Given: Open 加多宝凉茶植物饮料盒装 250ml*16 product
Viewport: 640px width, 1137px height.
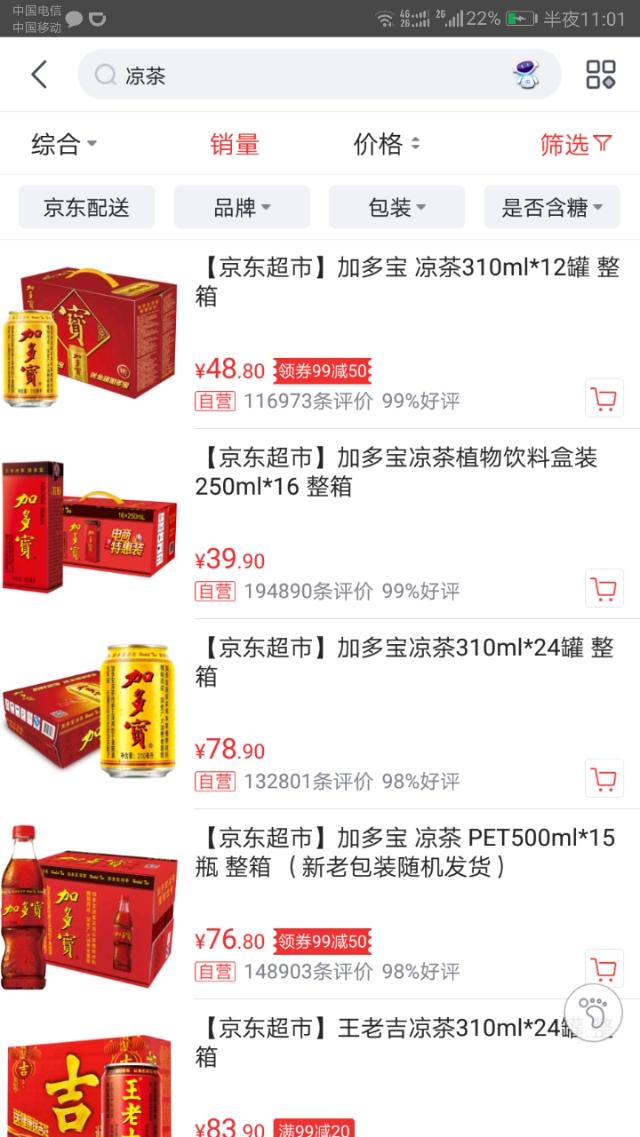Looking at the screenshot, I should (x=400, y=472).
